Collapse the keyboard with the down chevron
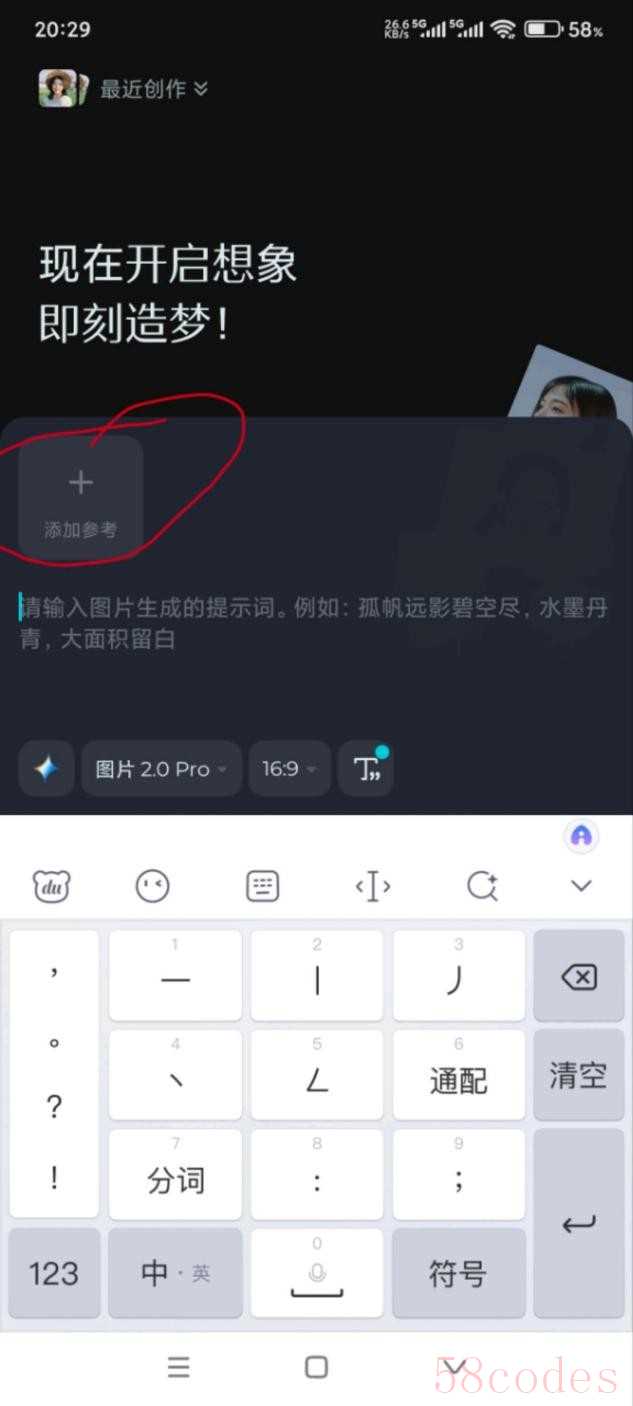The width and height of the screenshot is (633, 1406). [581, 885]
